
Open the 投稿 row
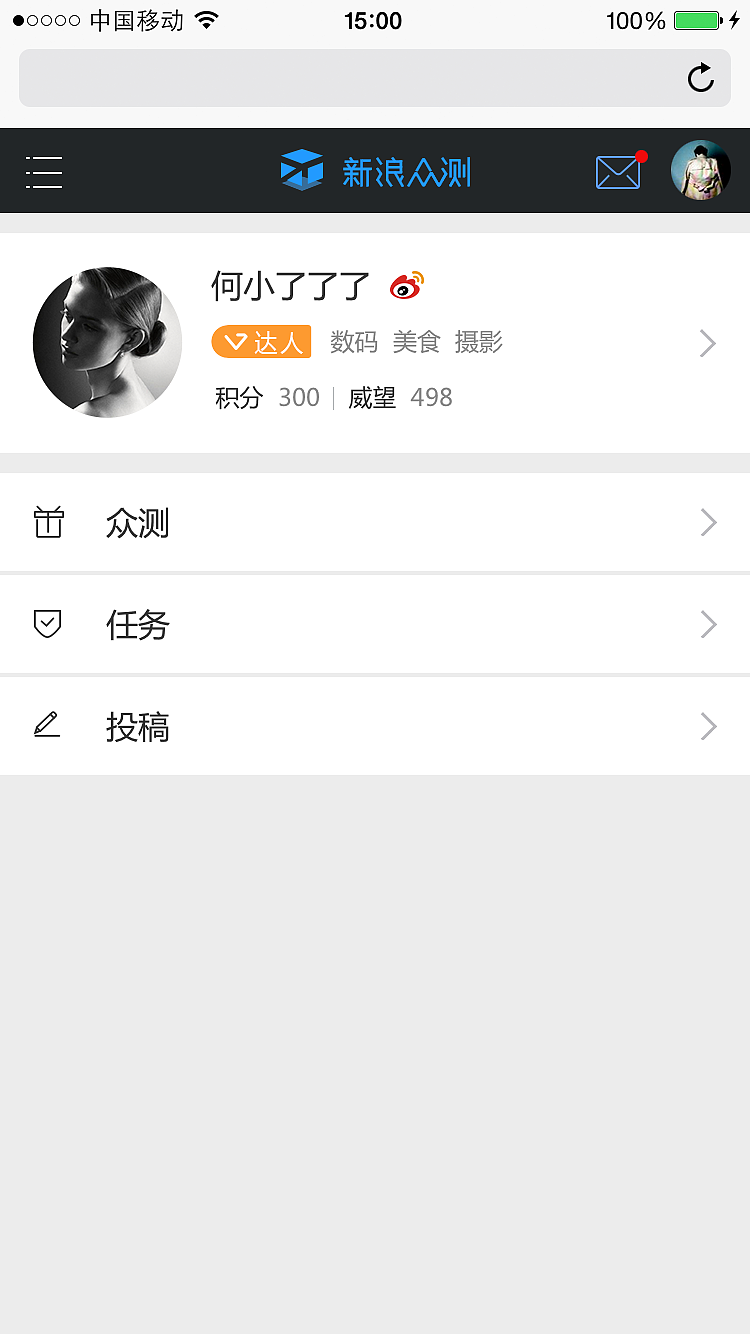point(375,727)
